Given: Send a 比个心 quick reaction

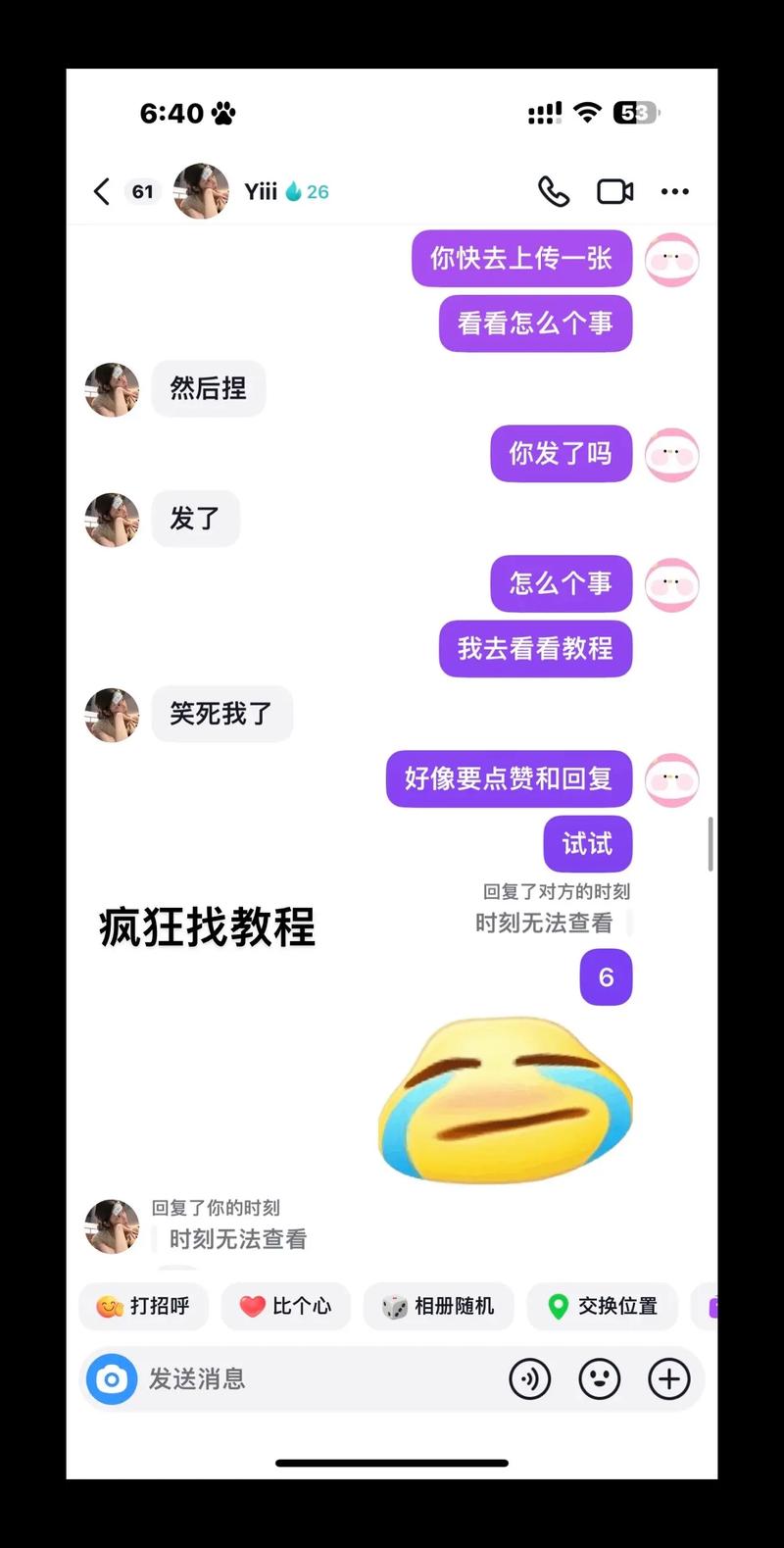Looking at the screenshot, I should tap(286, 1306).
